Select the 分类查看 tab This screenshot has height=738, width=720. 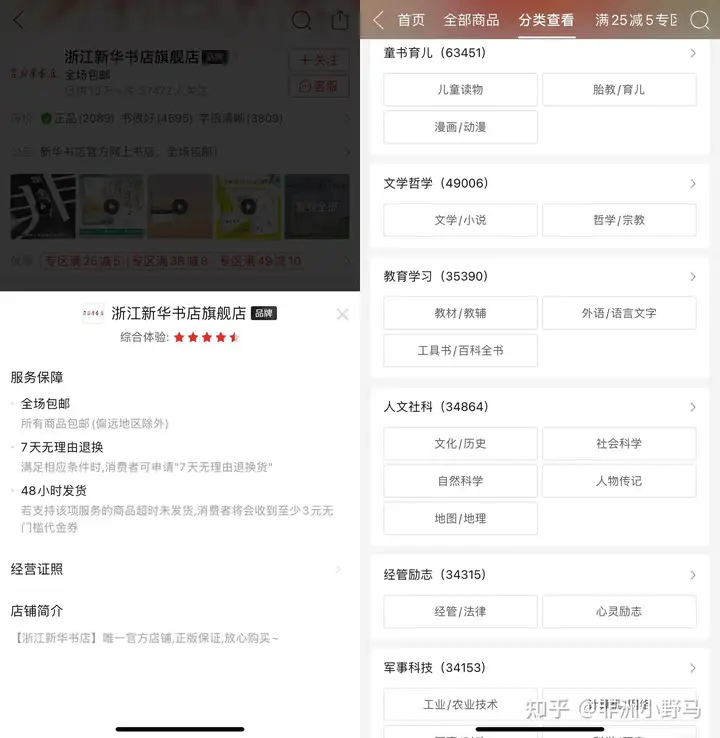coord(546,20)
